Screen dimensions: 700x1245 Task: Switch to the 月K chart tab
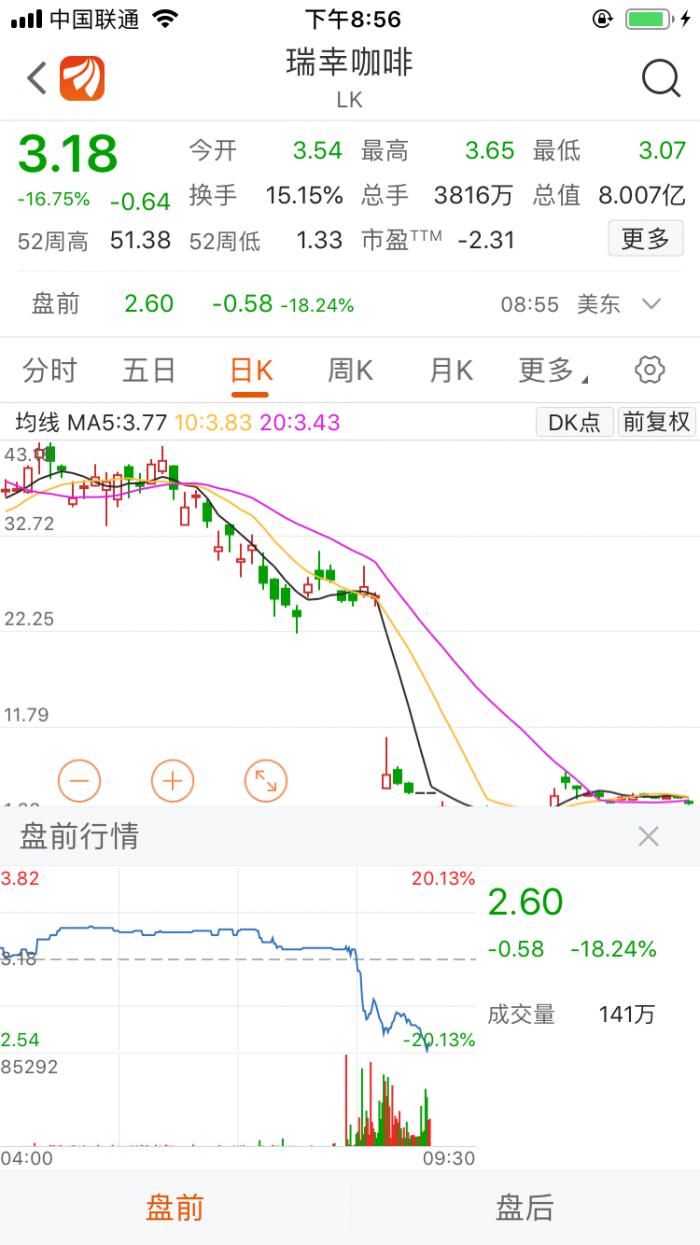tap(450, 371)
